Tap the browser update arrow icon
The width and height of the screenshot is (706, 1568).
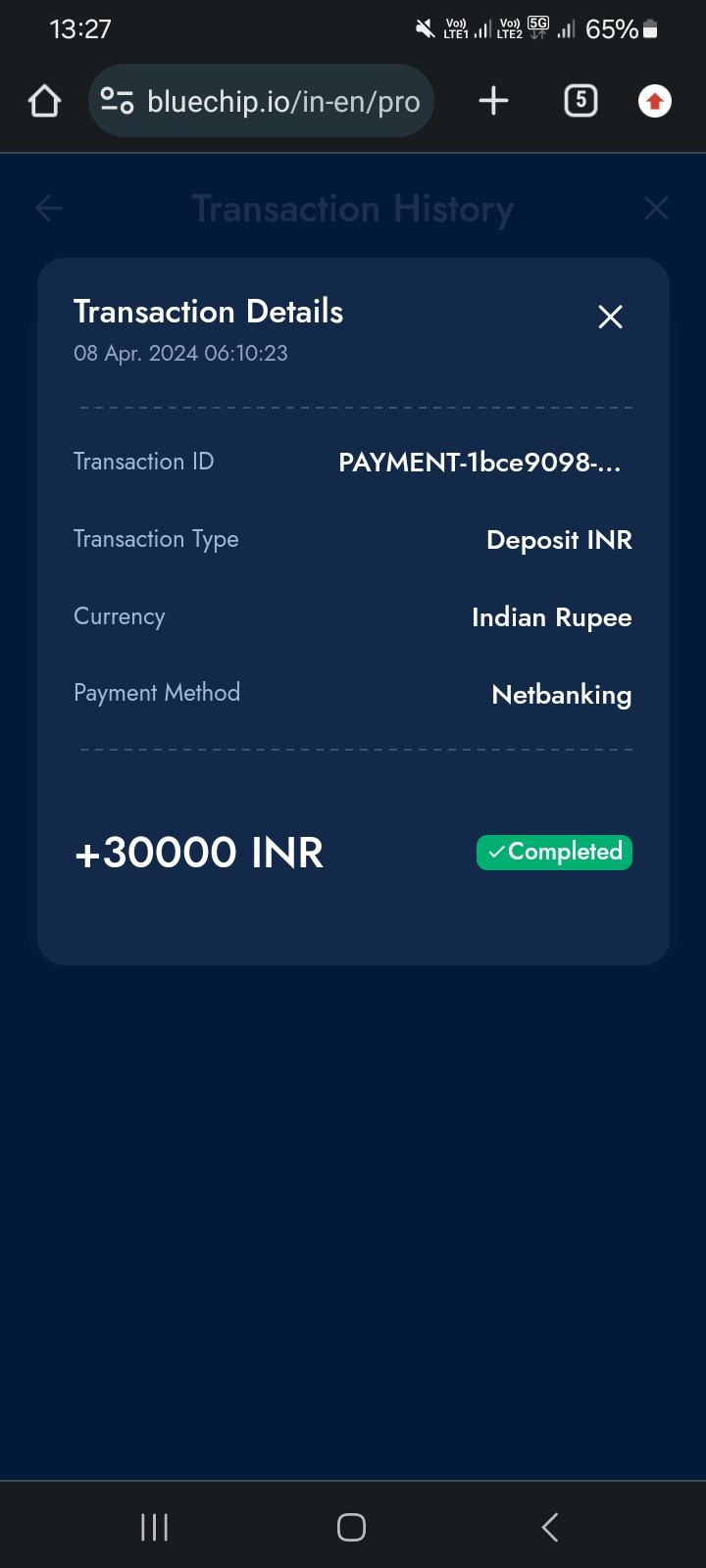click(654, 101)
